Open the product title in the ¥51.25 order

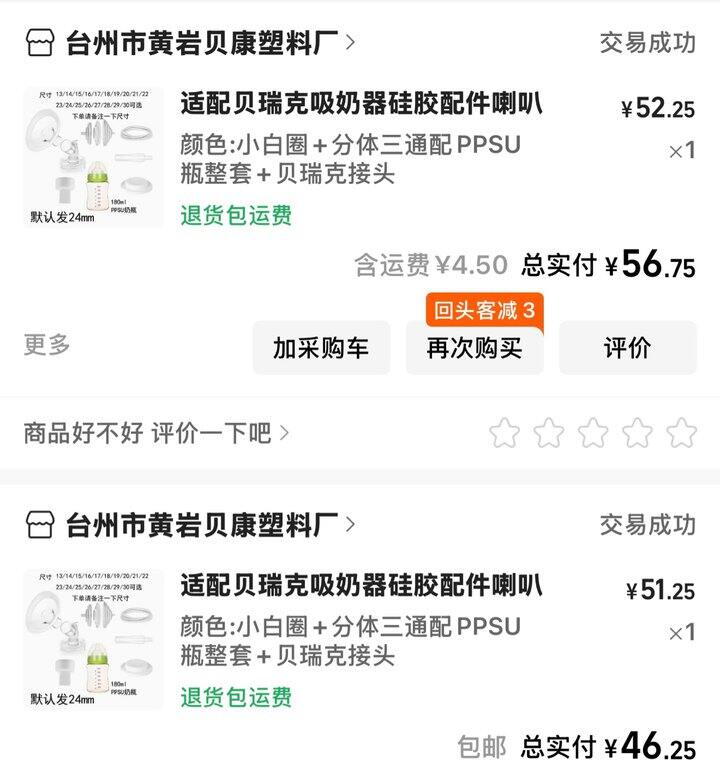[361, 585]
